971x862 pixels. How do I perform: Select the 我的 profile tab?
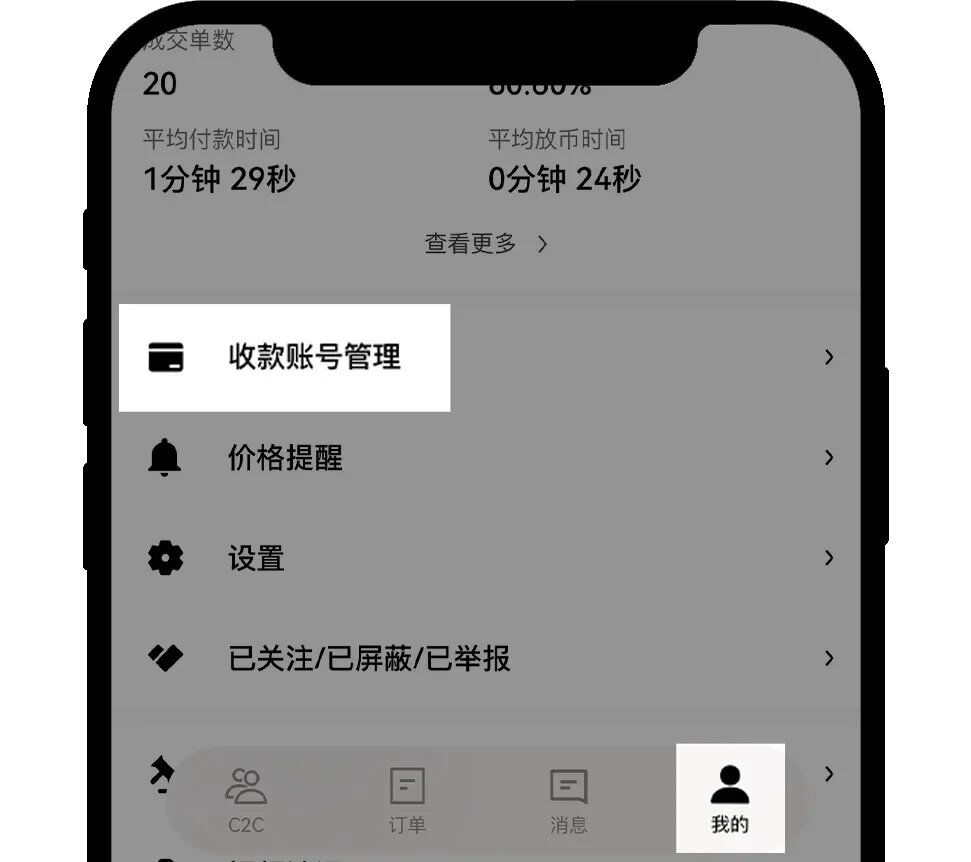(730, 799)
